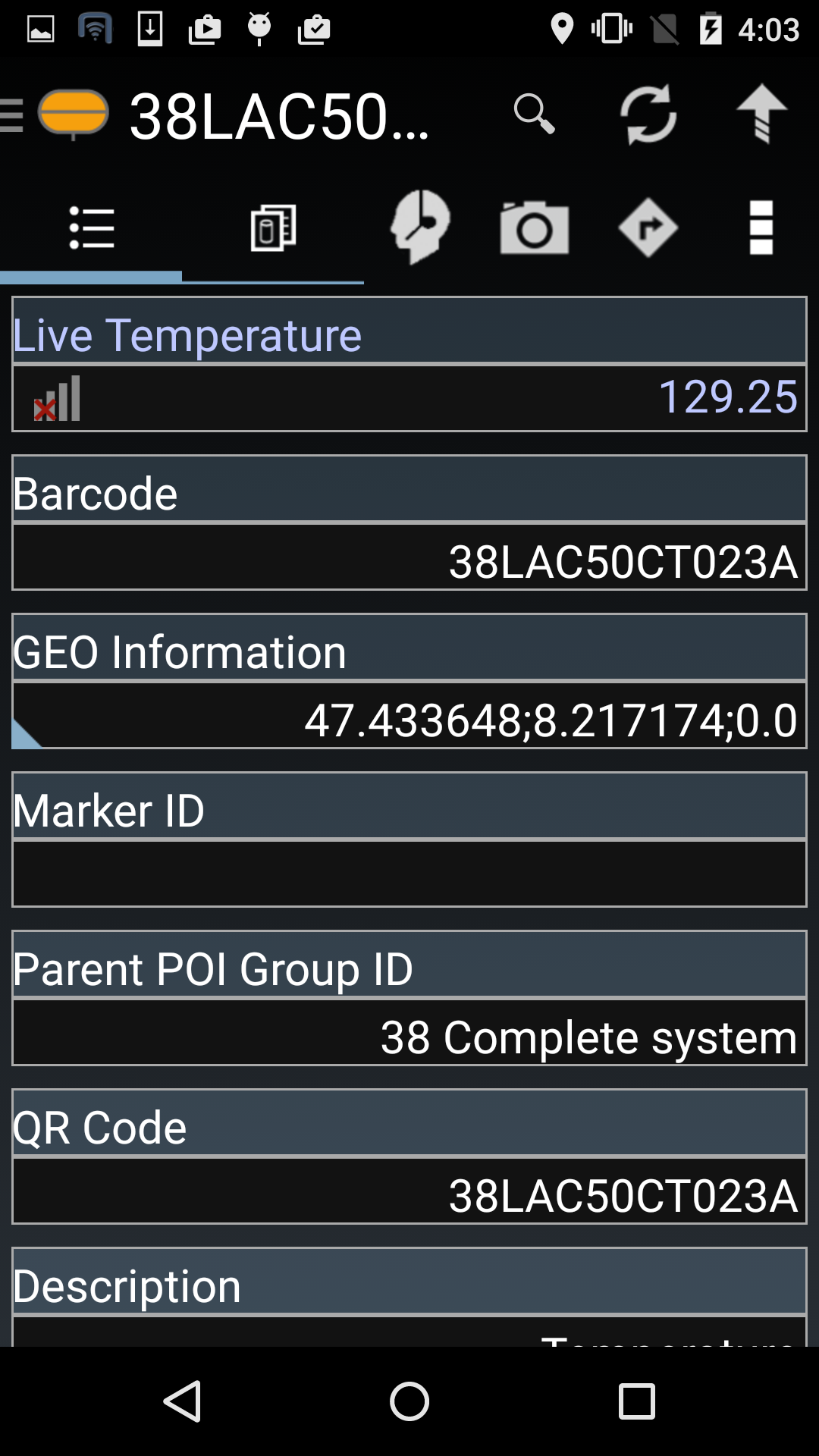Viewport: 819px width, 1456px height.
Task: Refresh the POI data
Action: click(648, 115)
